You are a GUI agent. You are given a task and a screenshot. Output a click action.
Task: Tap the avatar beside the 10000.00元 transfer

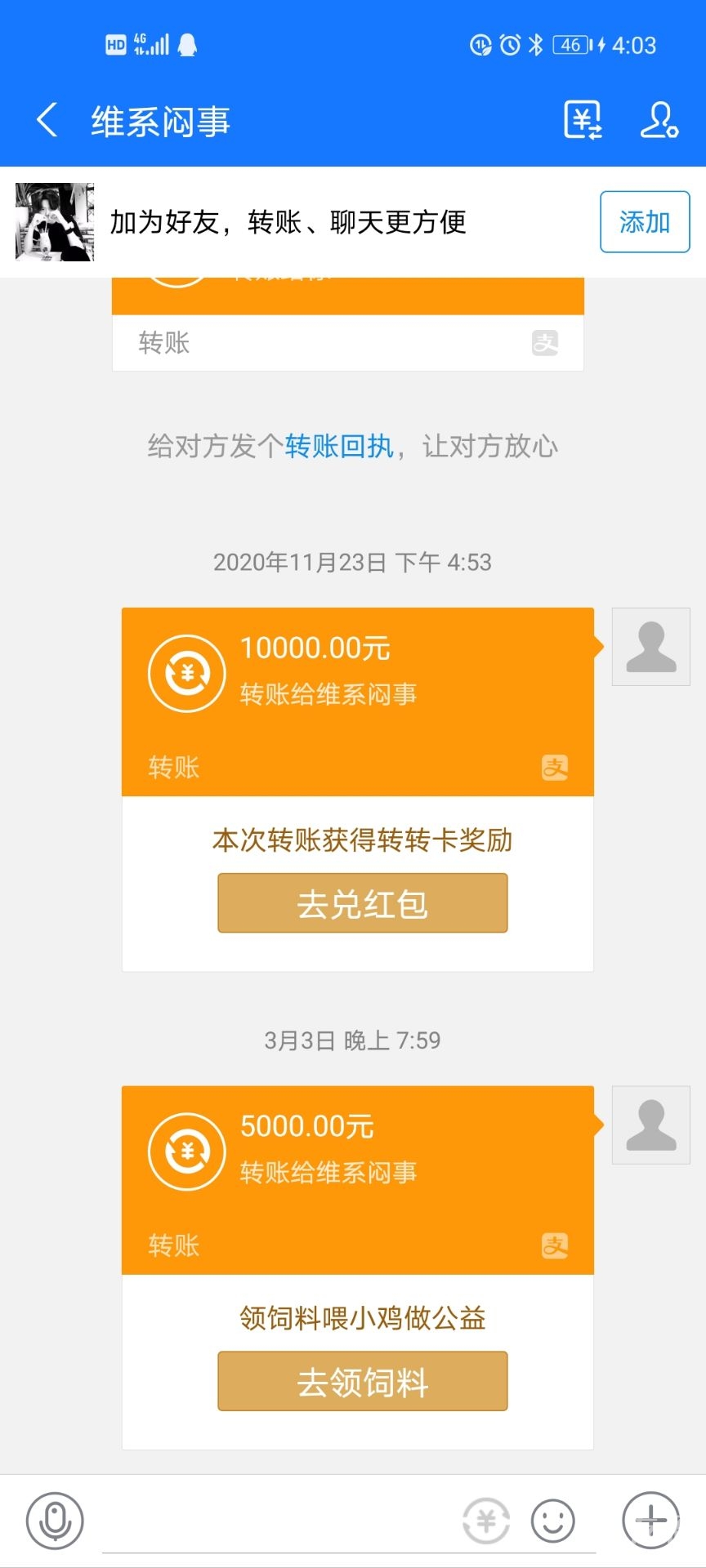pos(651,647)
